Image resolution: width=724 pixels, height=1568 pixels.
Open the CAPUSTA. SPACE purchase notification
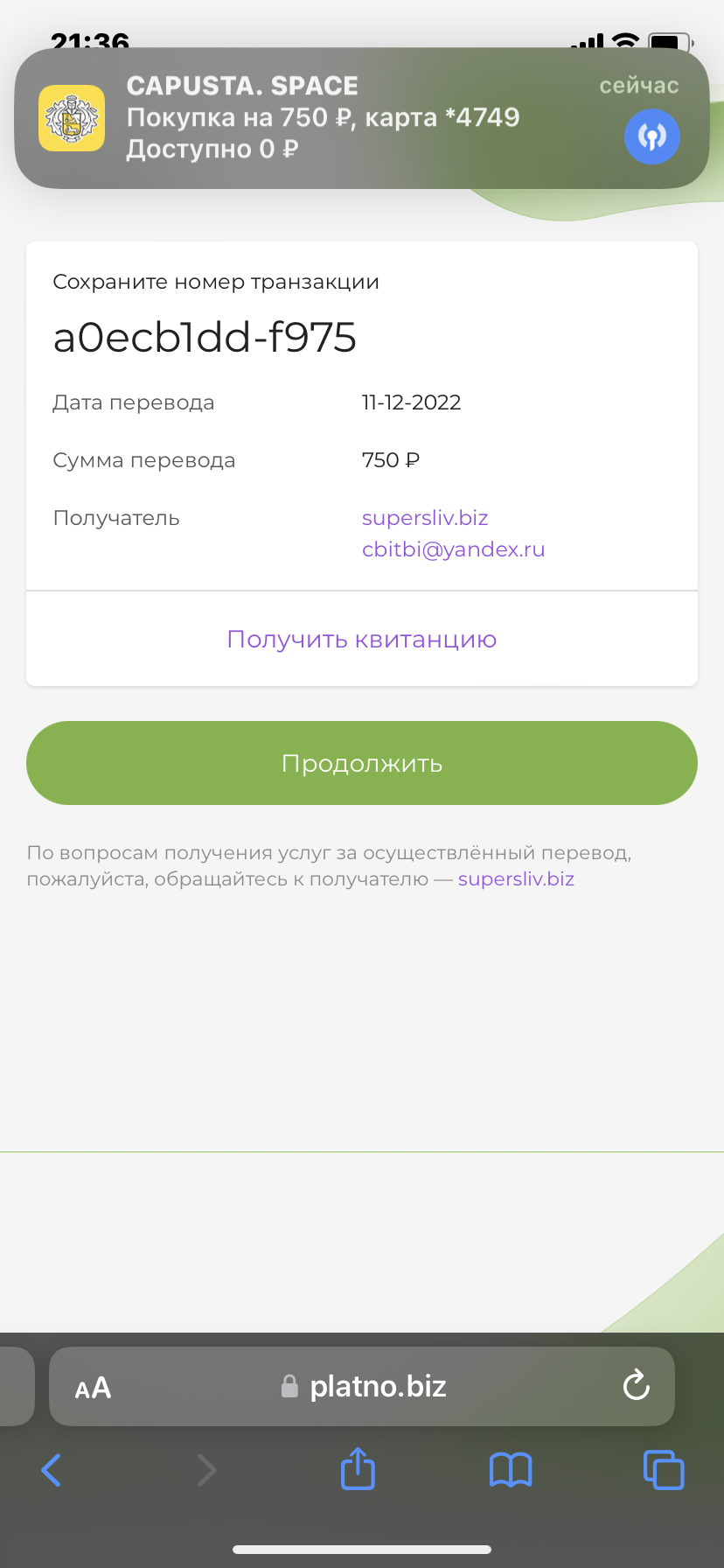[361, 118]
